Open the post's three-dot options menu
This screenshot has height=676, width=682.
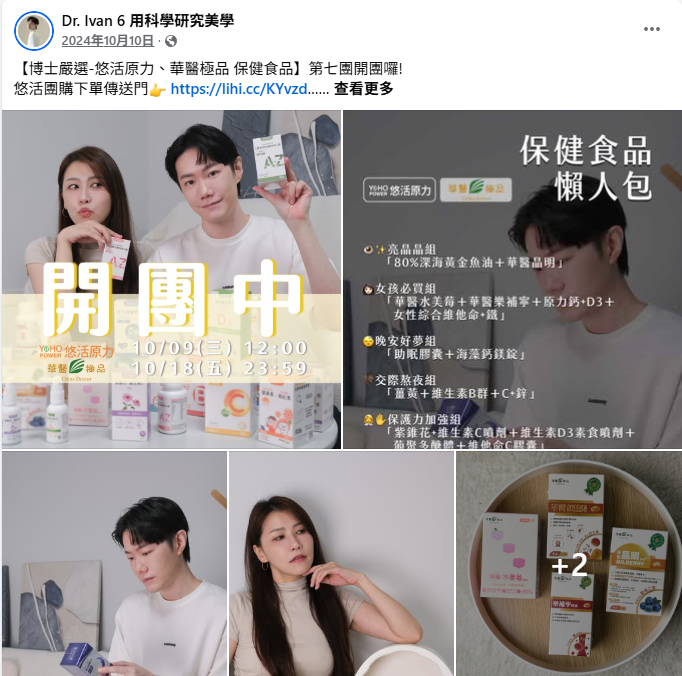point(651,30)
